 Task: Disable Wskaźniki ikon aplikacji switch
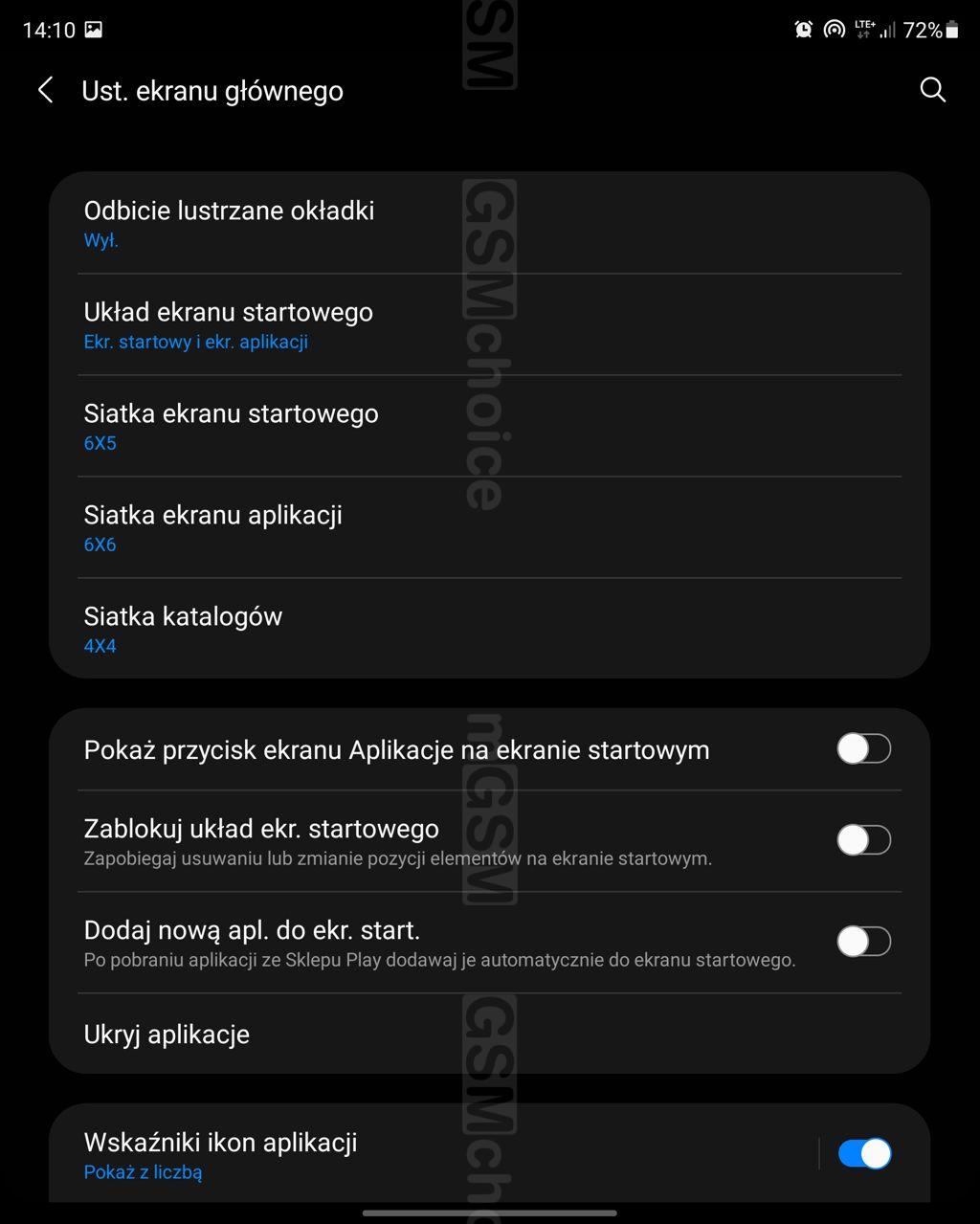point(863,1154)
